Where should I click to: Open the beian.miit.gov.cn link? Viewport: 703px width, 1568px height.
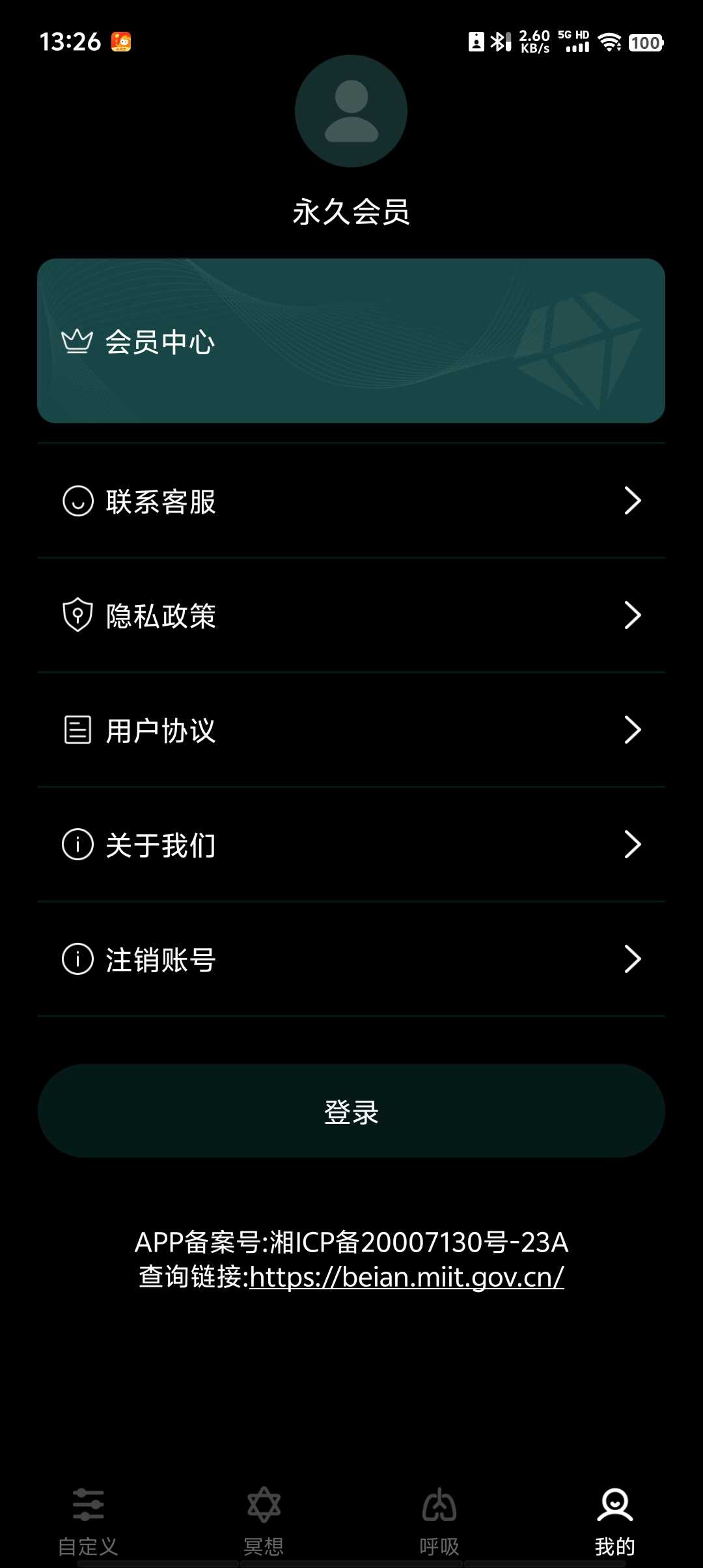click(x=406, y=1277)
